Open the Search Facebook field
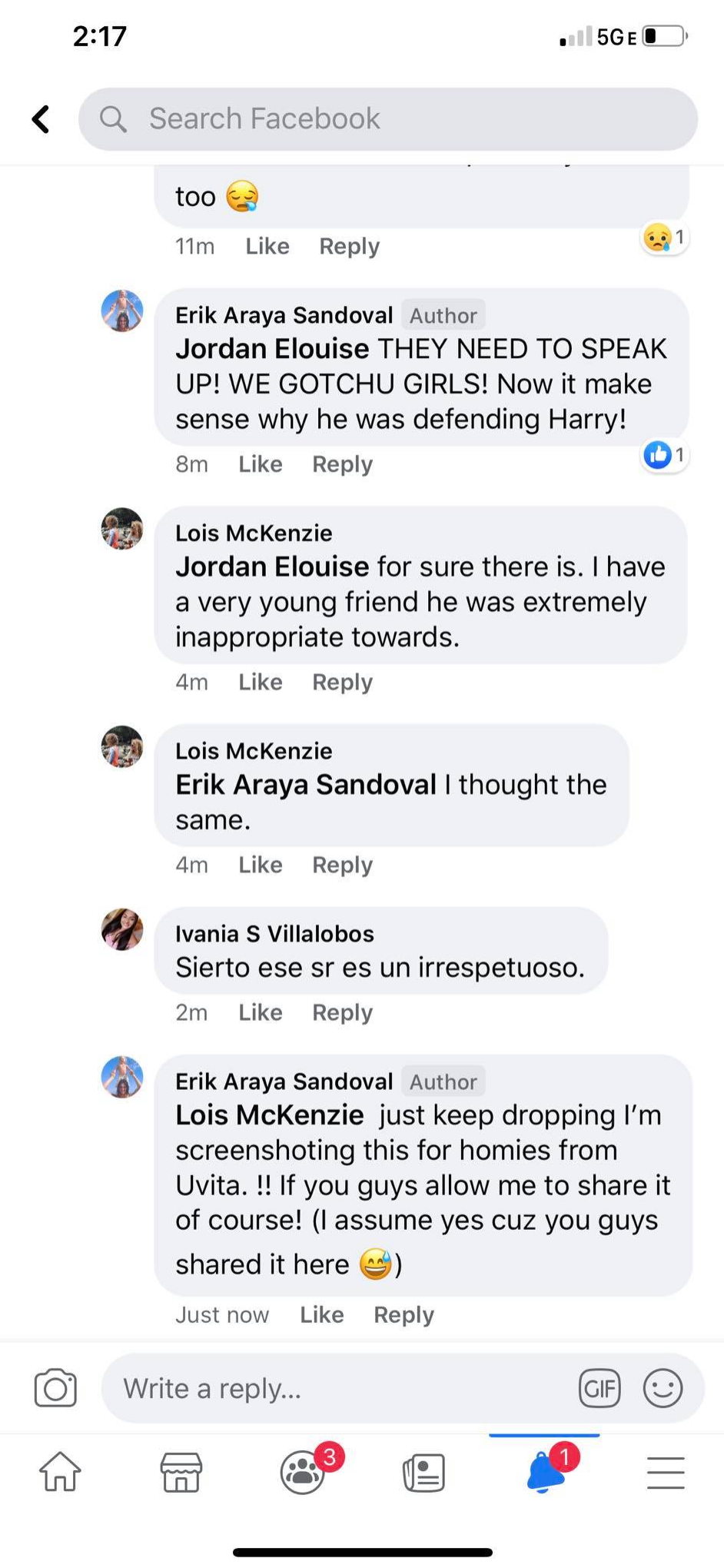The width and height of the screenshot is (724, 1568). pos(387,119)
